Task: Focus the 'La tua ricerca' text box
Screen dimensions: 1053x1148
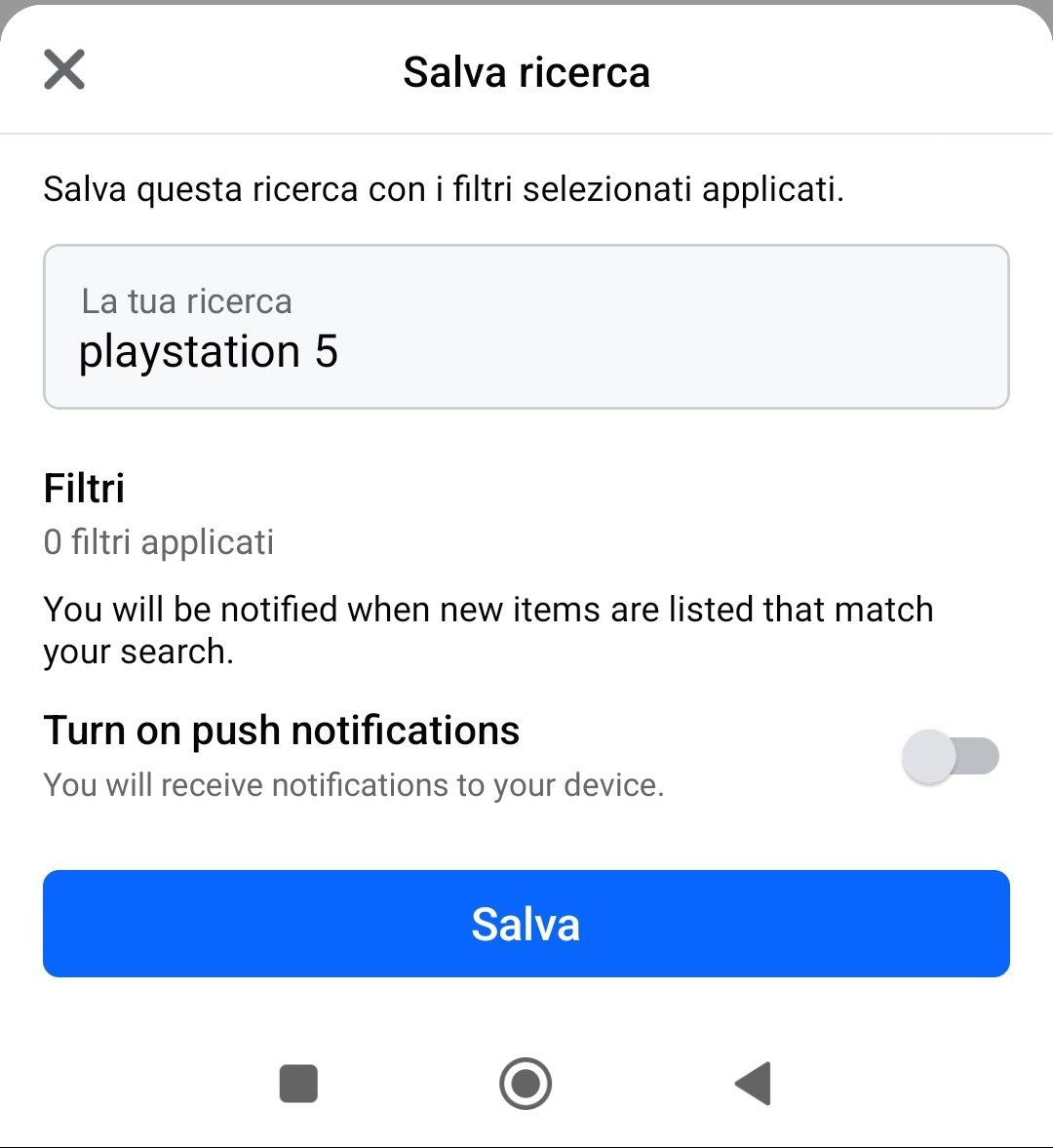Action: pos(526,327)
